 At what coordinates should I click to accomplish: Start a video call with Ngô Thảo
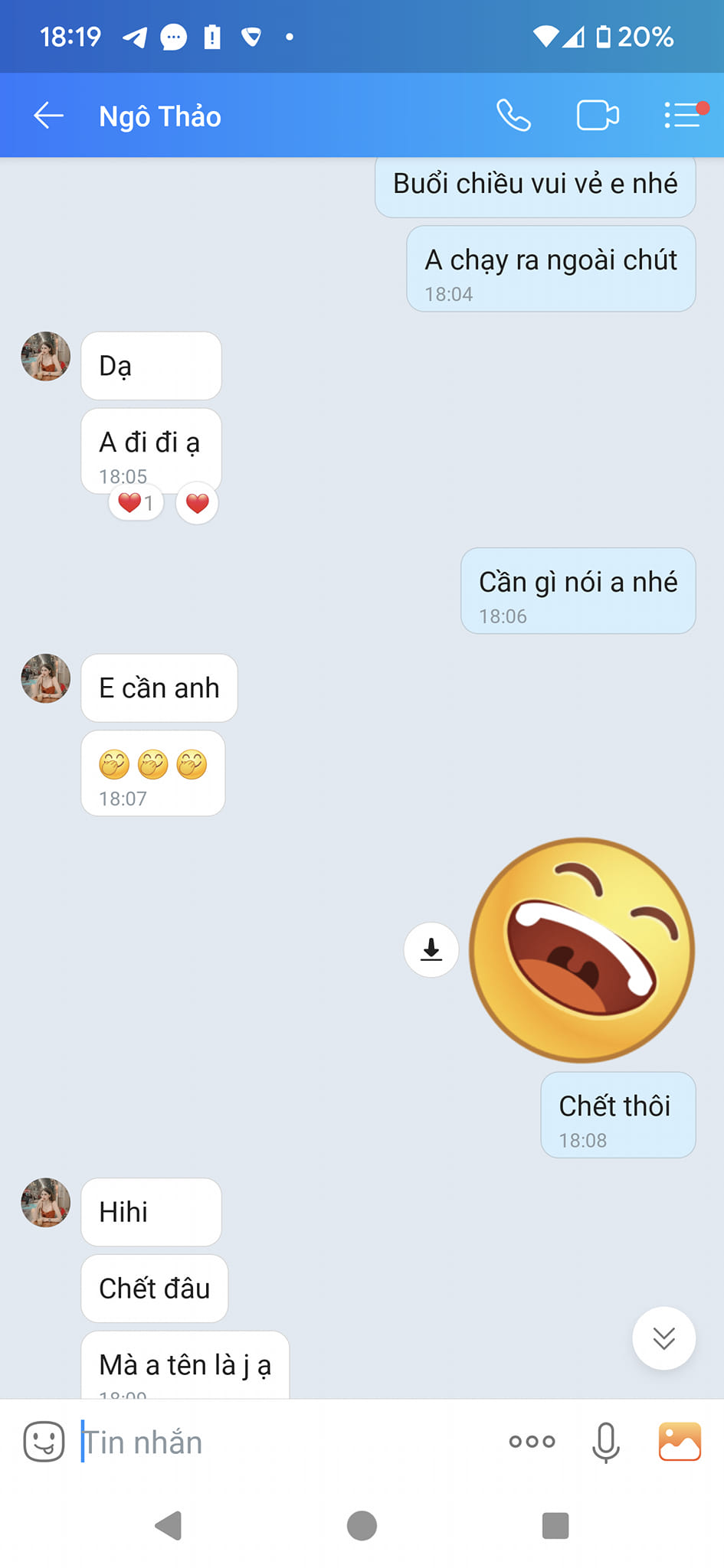[x=597, y=116]
